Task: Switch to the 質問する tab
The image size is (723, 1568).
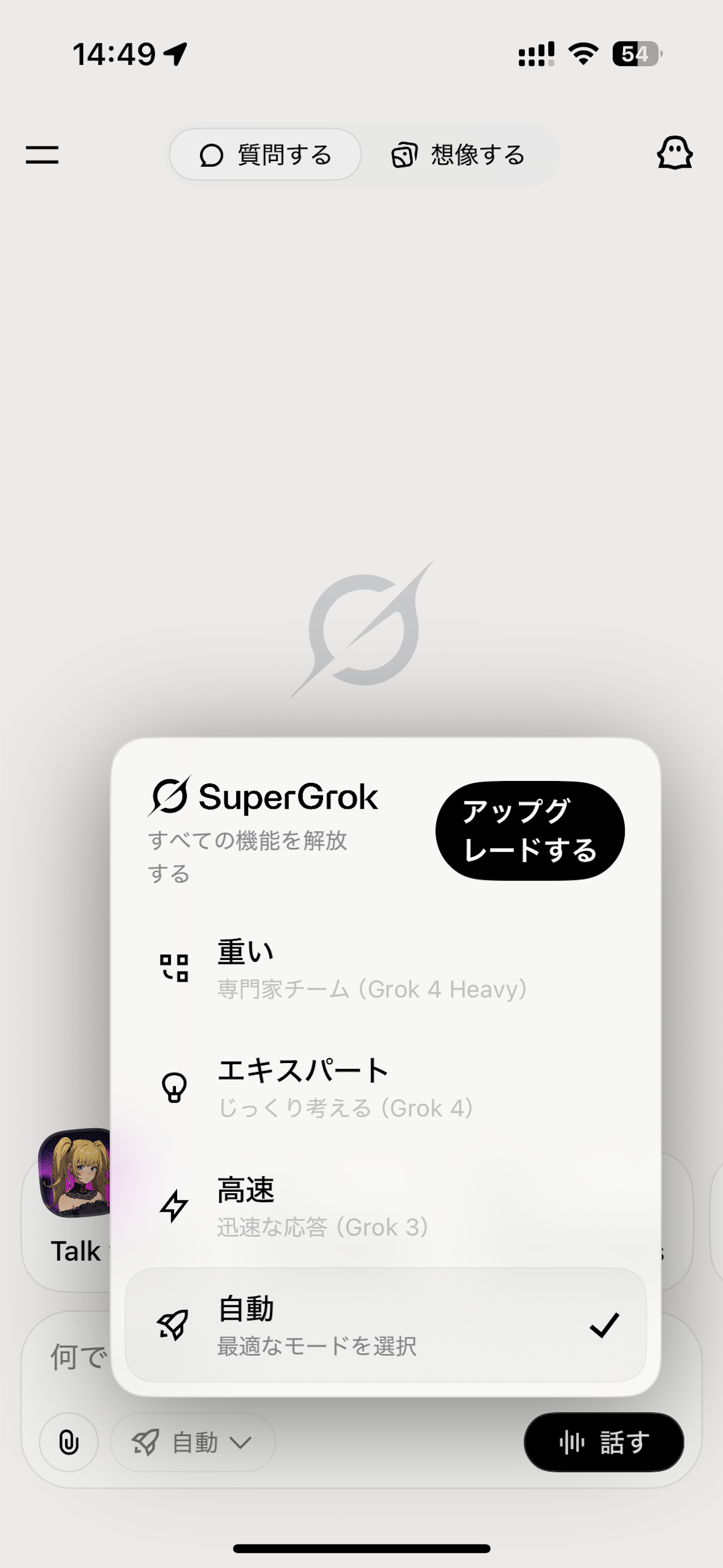Action: coord(265,155)
